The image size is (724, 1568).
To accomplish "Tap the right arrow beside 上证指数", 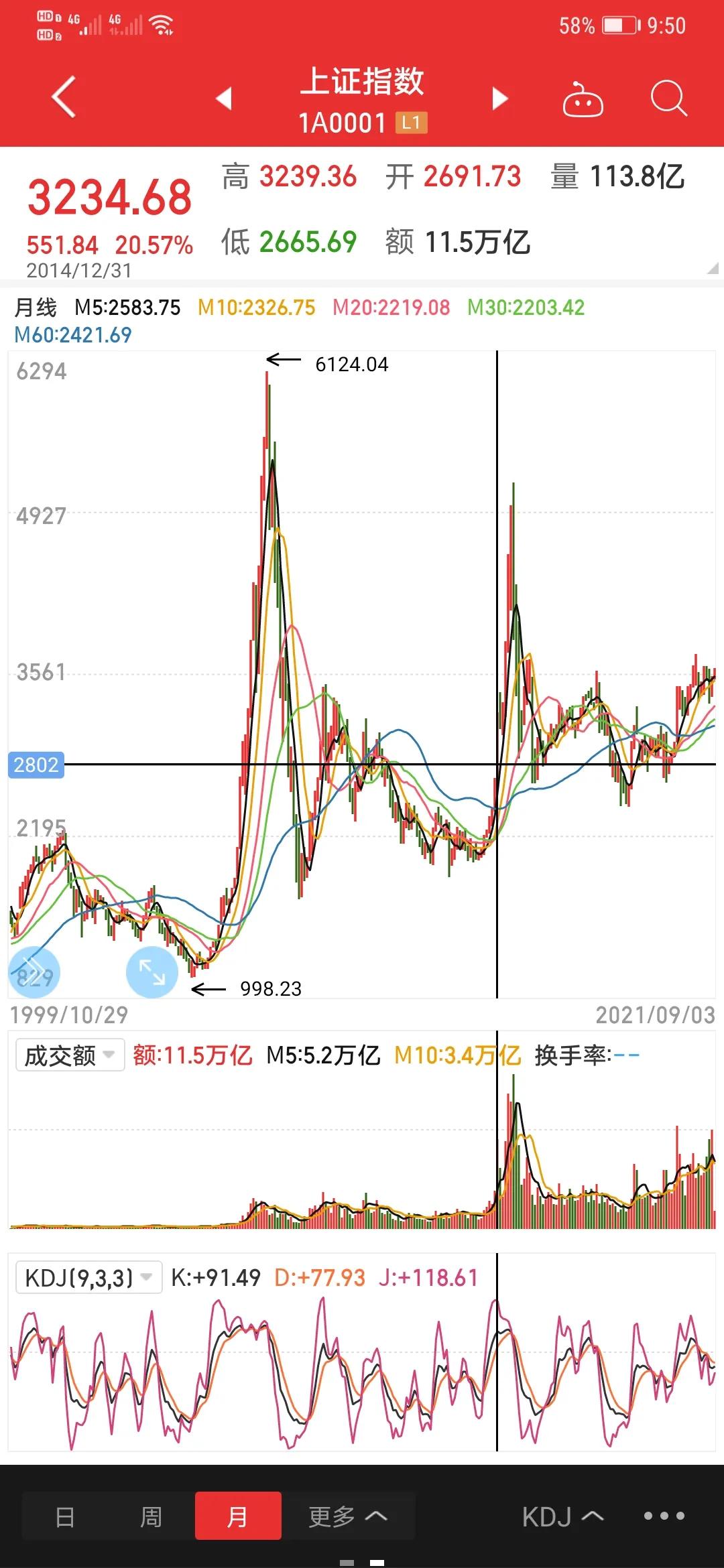I will click(499, 99).
